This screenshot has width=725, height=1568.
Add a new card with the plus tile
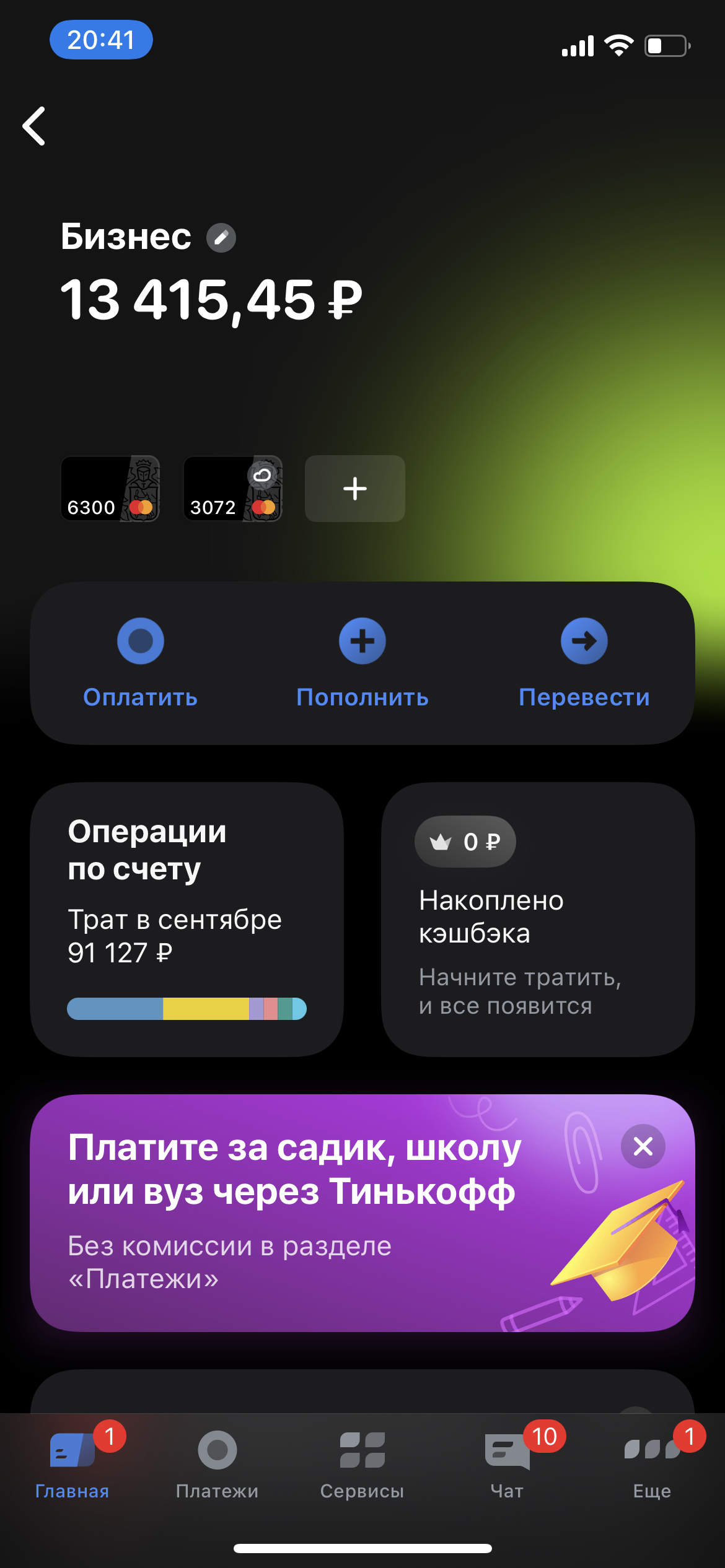[x=355, y=489]
